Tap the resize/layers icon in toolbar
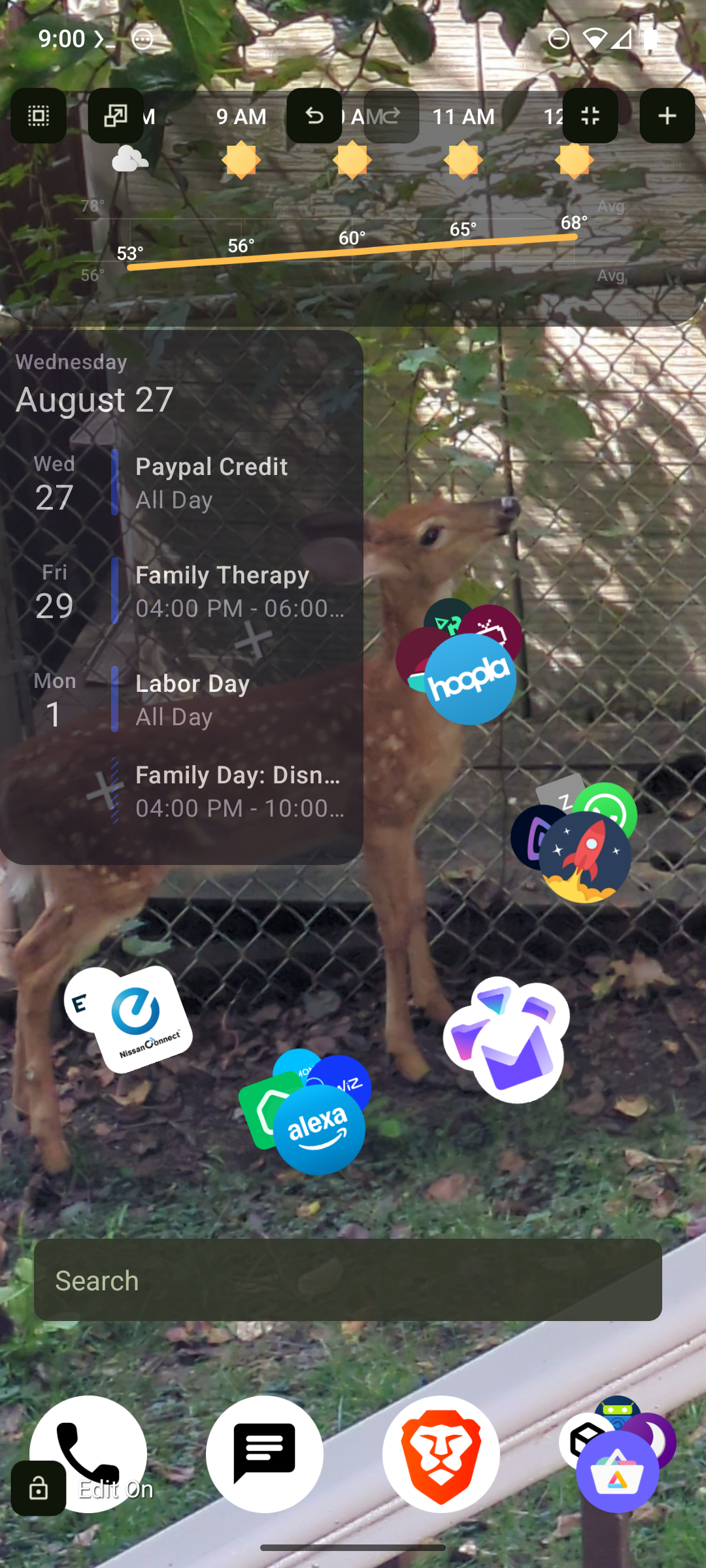The height and width of the screenshot is (1568, 706). (116, 116)
